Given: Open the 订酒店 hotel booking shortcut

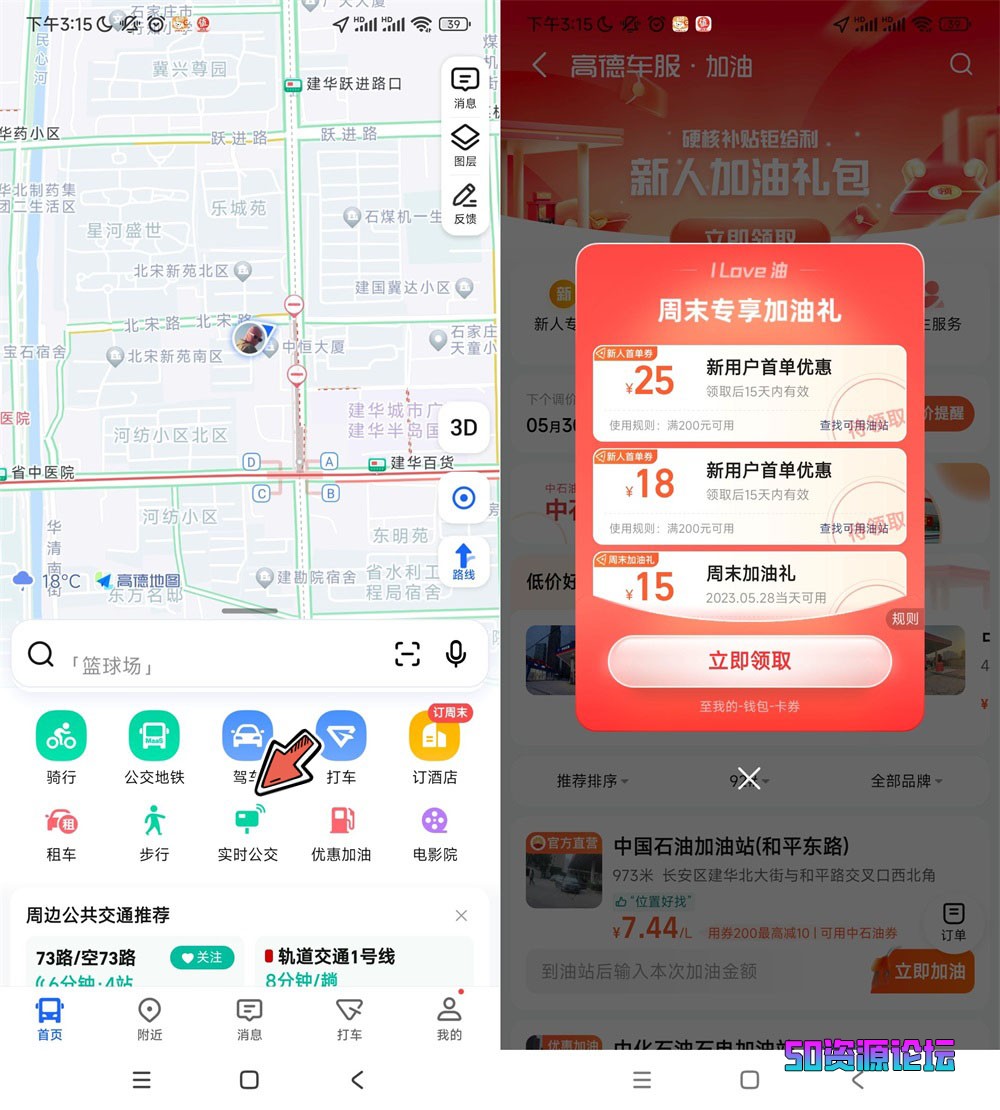Looking at the screenshot, I should coord(434,747).
